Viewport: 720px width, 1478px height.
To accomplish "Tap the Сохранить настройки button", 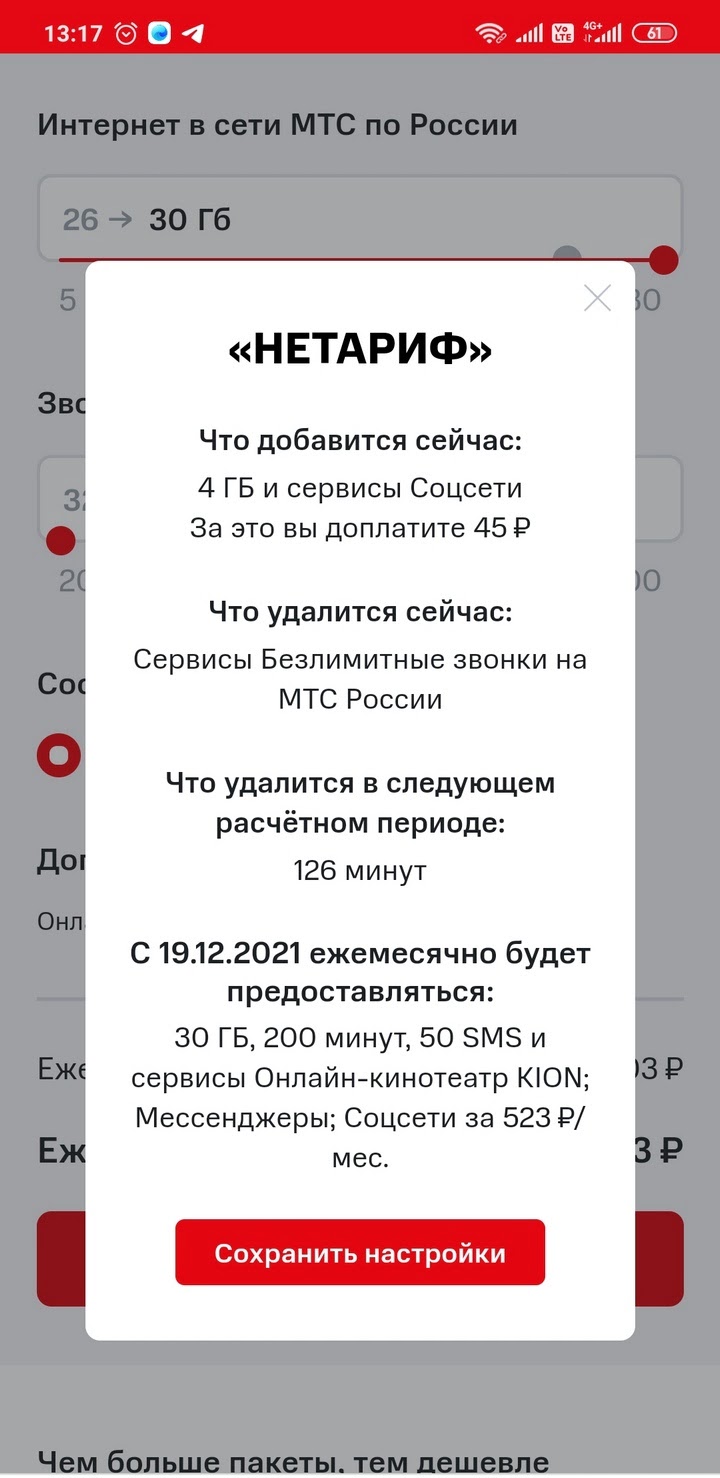I will [360, 1252].
